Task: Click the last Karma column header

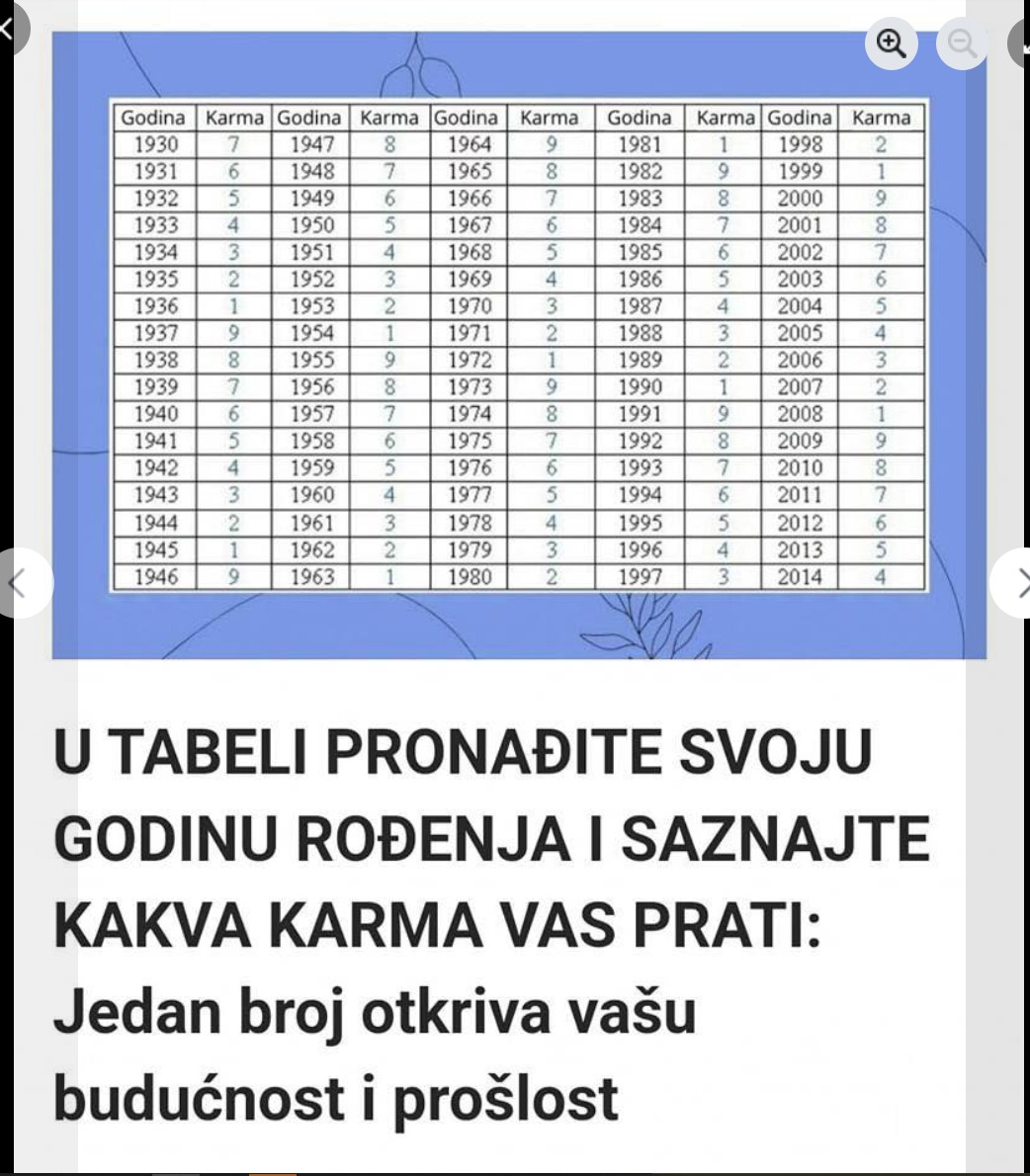Action: pyautogui.click(x=881, y=117)
